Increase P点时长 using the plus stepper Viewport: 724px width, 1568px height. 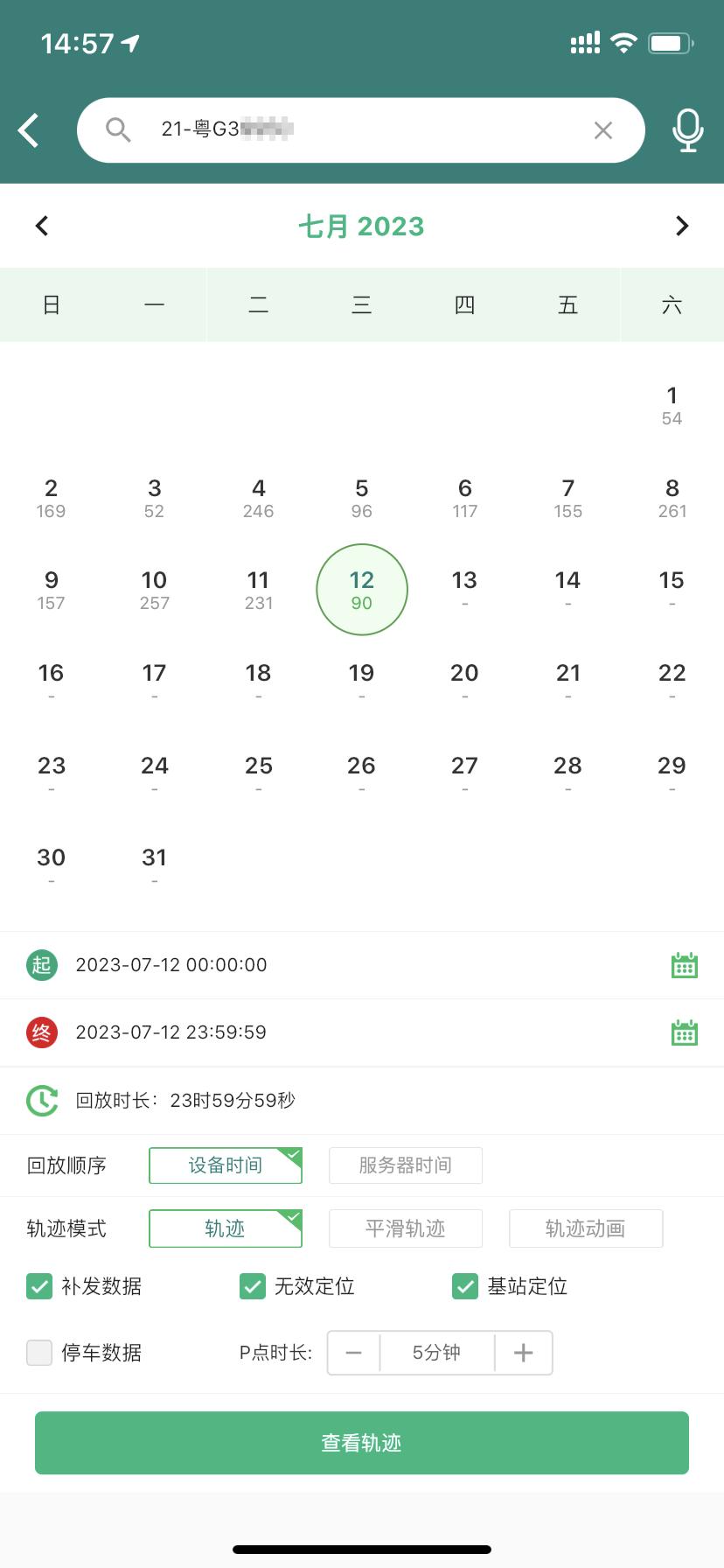click(x=523, y=1352)
